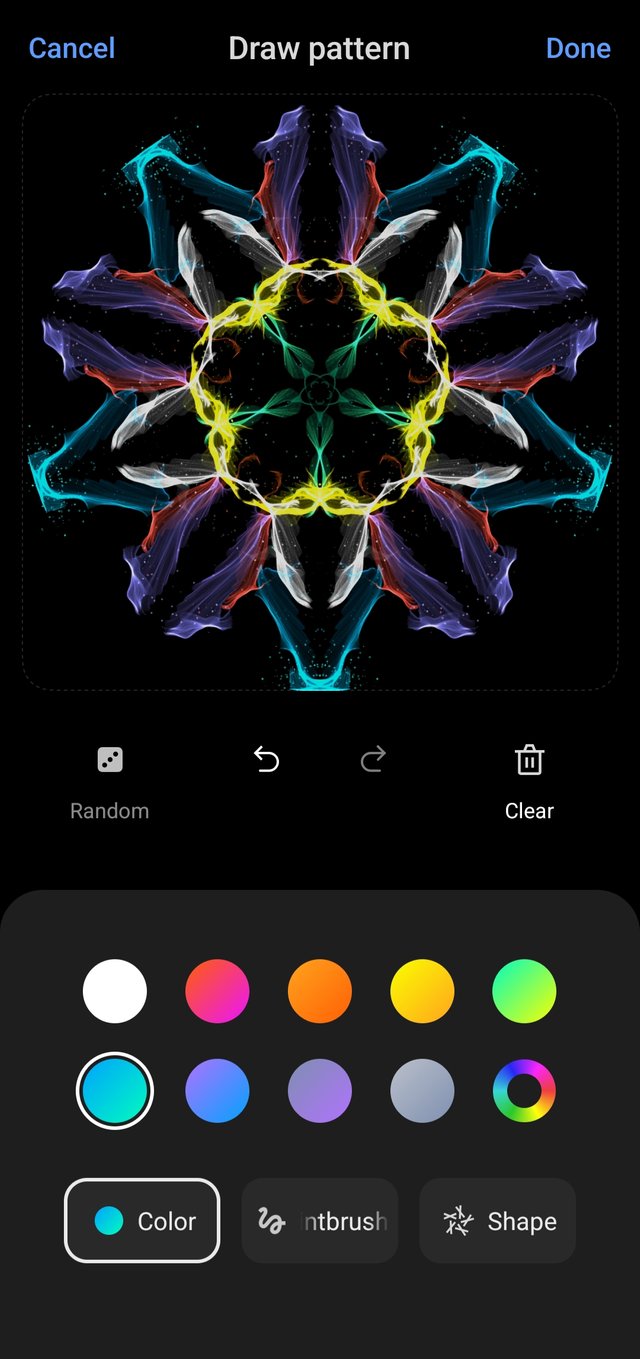
Task: Open the paintbrush options tab
Action: [320, 1220]
